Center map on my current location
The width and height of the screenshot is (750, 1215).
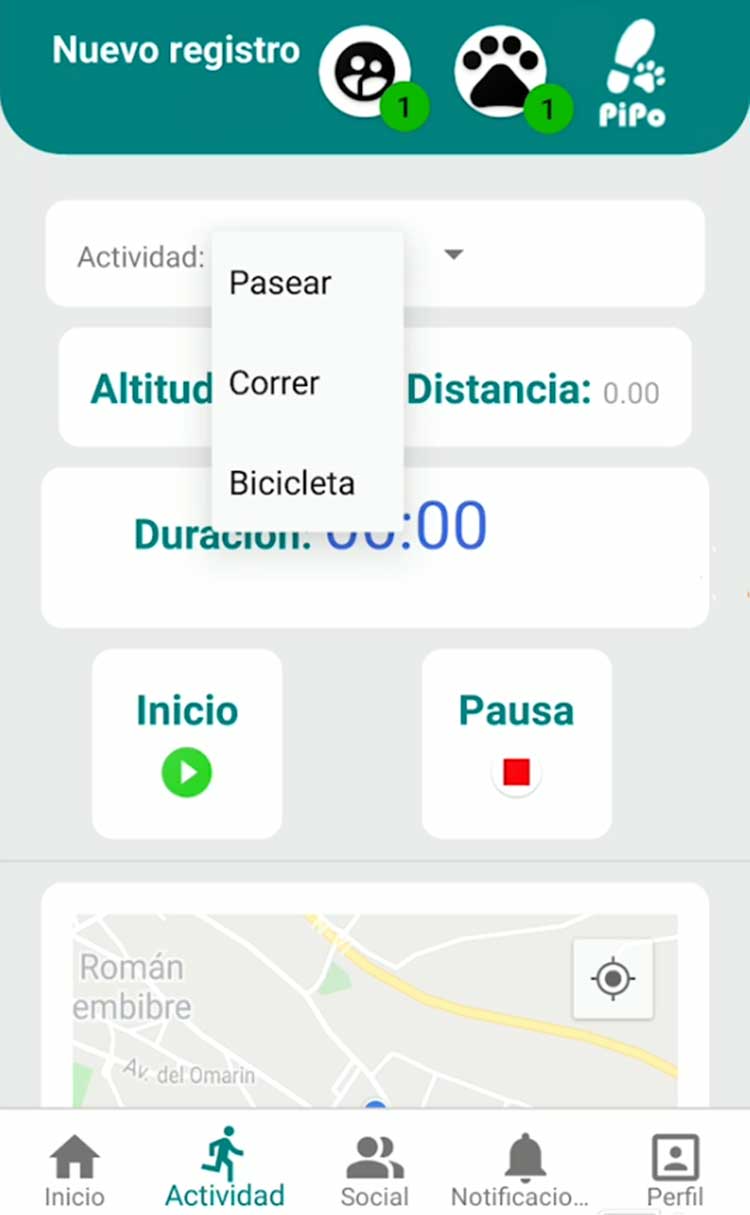pyautogui.click(x=613, y=979)
